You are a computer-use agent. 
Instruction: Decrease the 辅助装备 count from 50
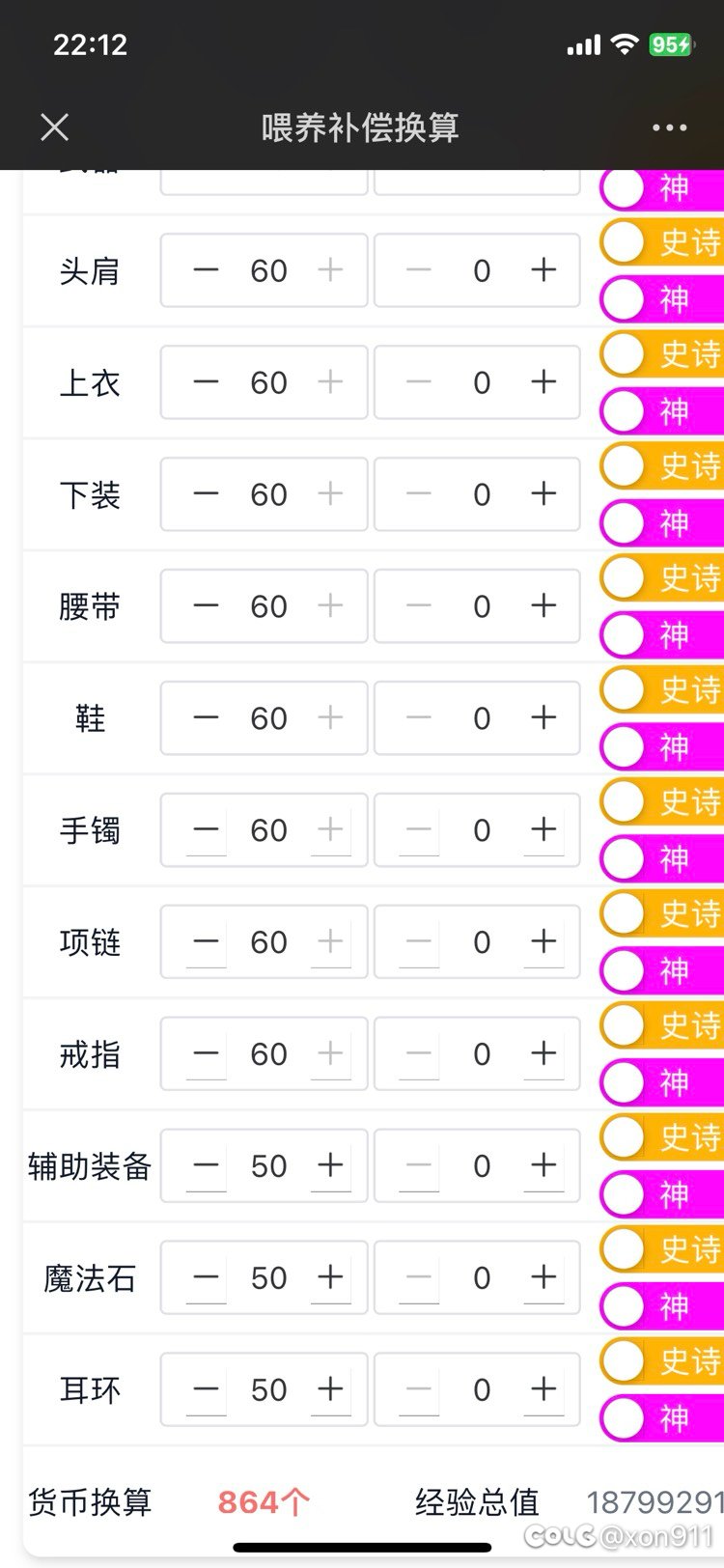coord(205,1165)
